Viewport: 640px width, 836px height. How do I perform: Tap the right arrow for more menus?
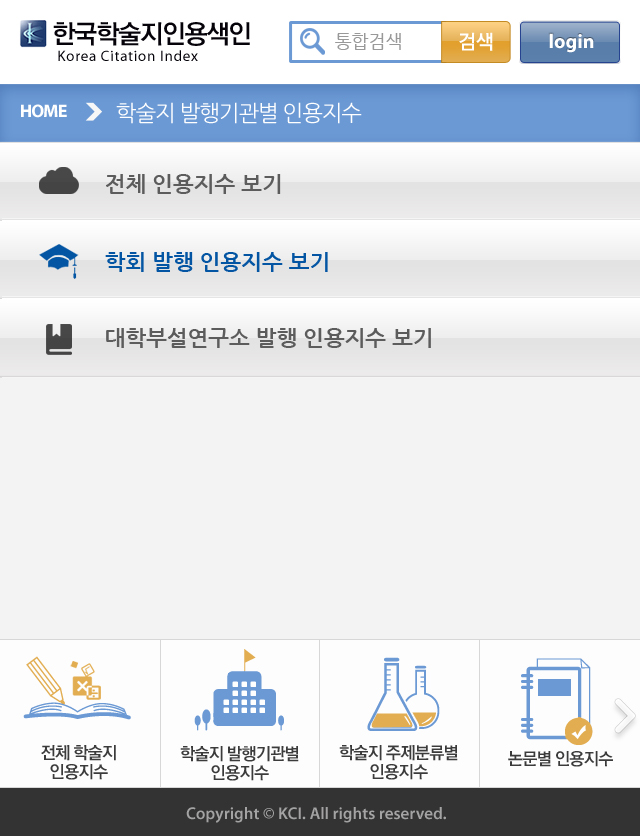(625, 716)
